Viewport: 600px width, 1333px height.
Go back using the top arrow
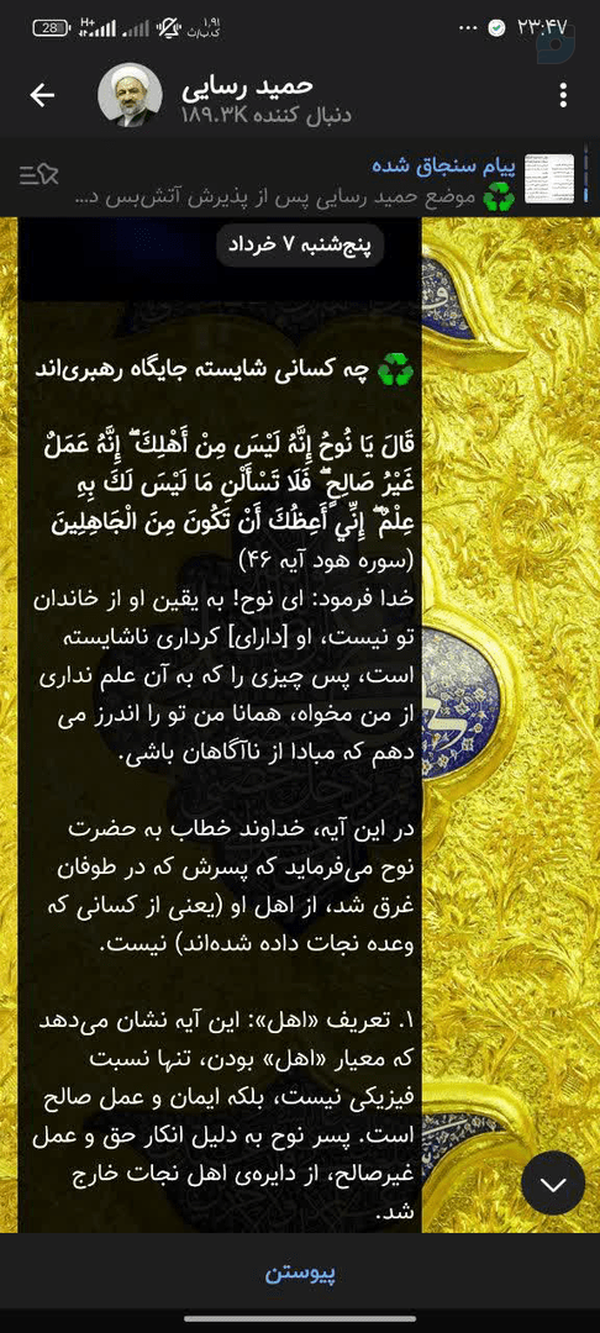click(x=42, y=95)
